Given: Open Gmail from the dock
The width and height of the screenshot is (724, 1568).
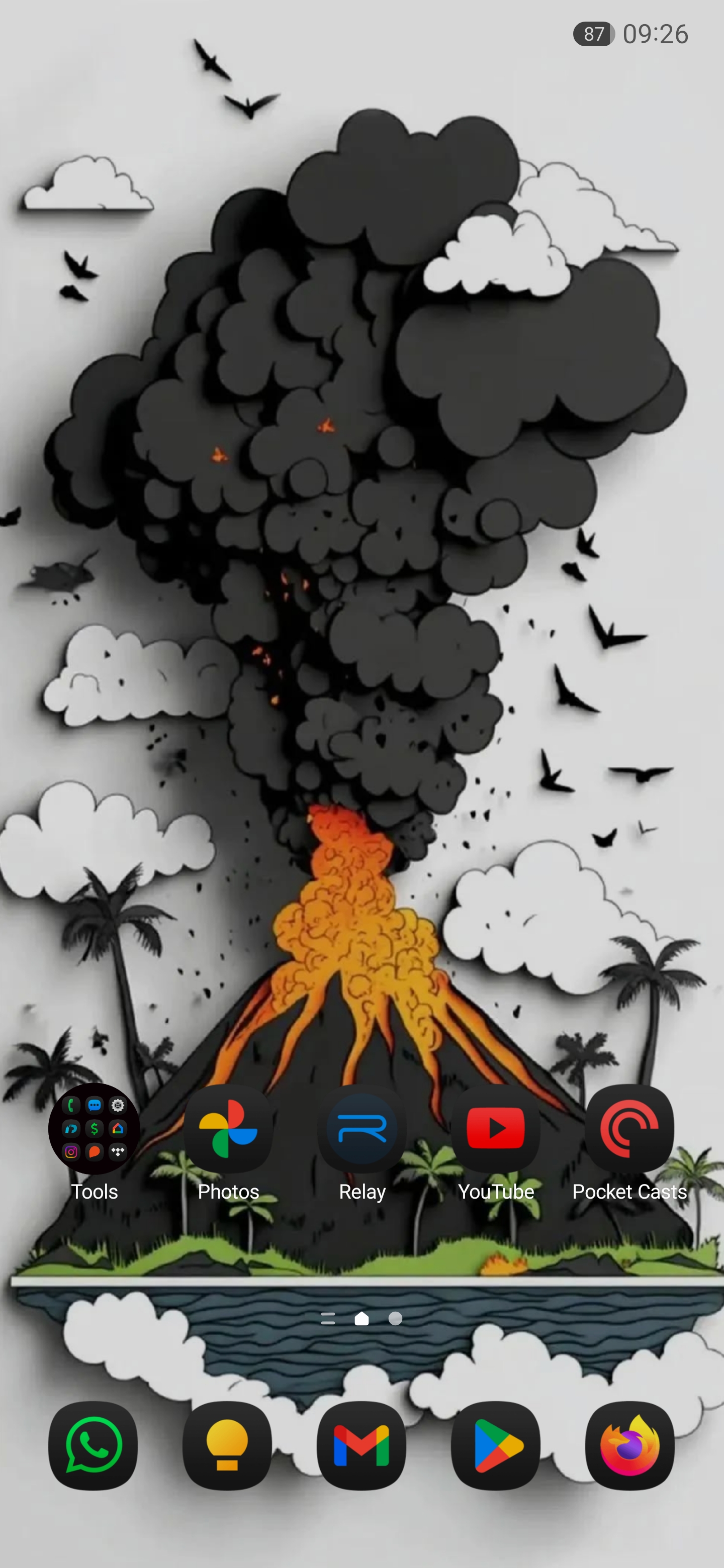Looking at the screenshot, I should pos(361,1446).
